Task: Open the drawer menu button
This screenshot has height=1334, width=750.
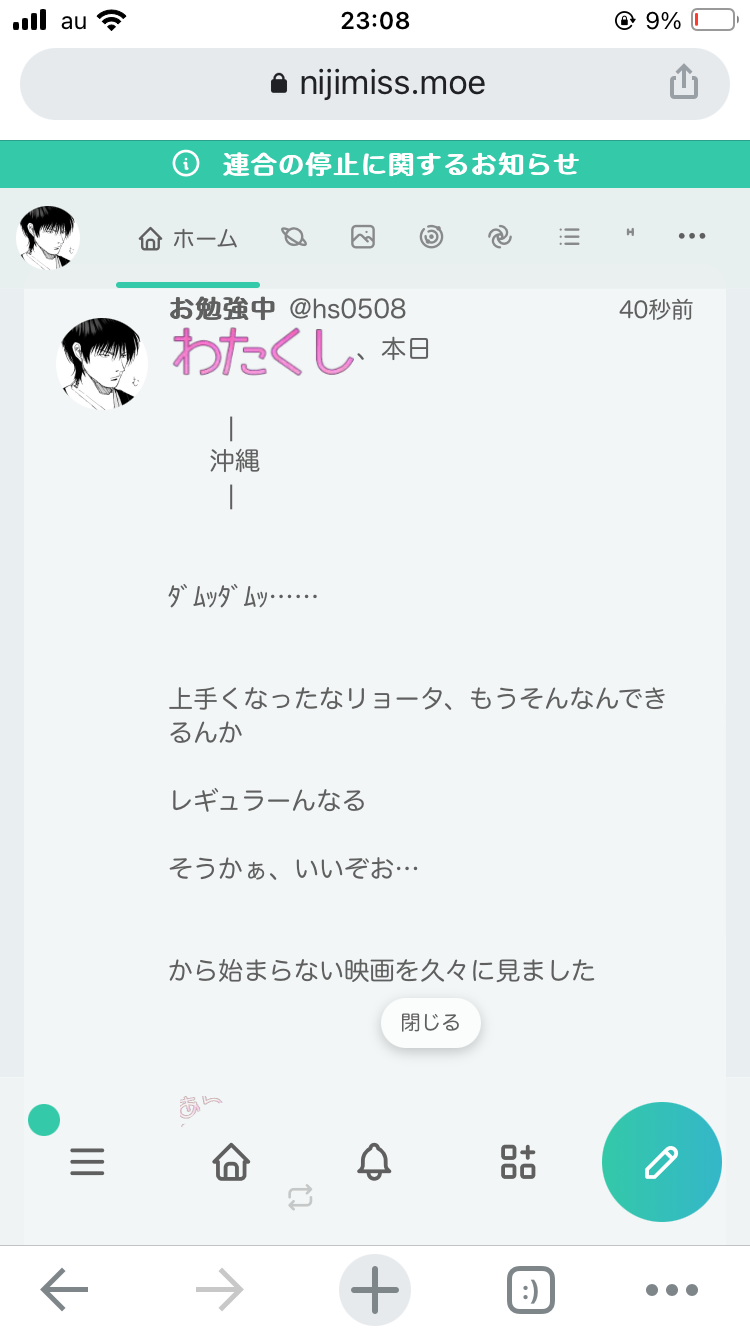Action: [87, 1162]
